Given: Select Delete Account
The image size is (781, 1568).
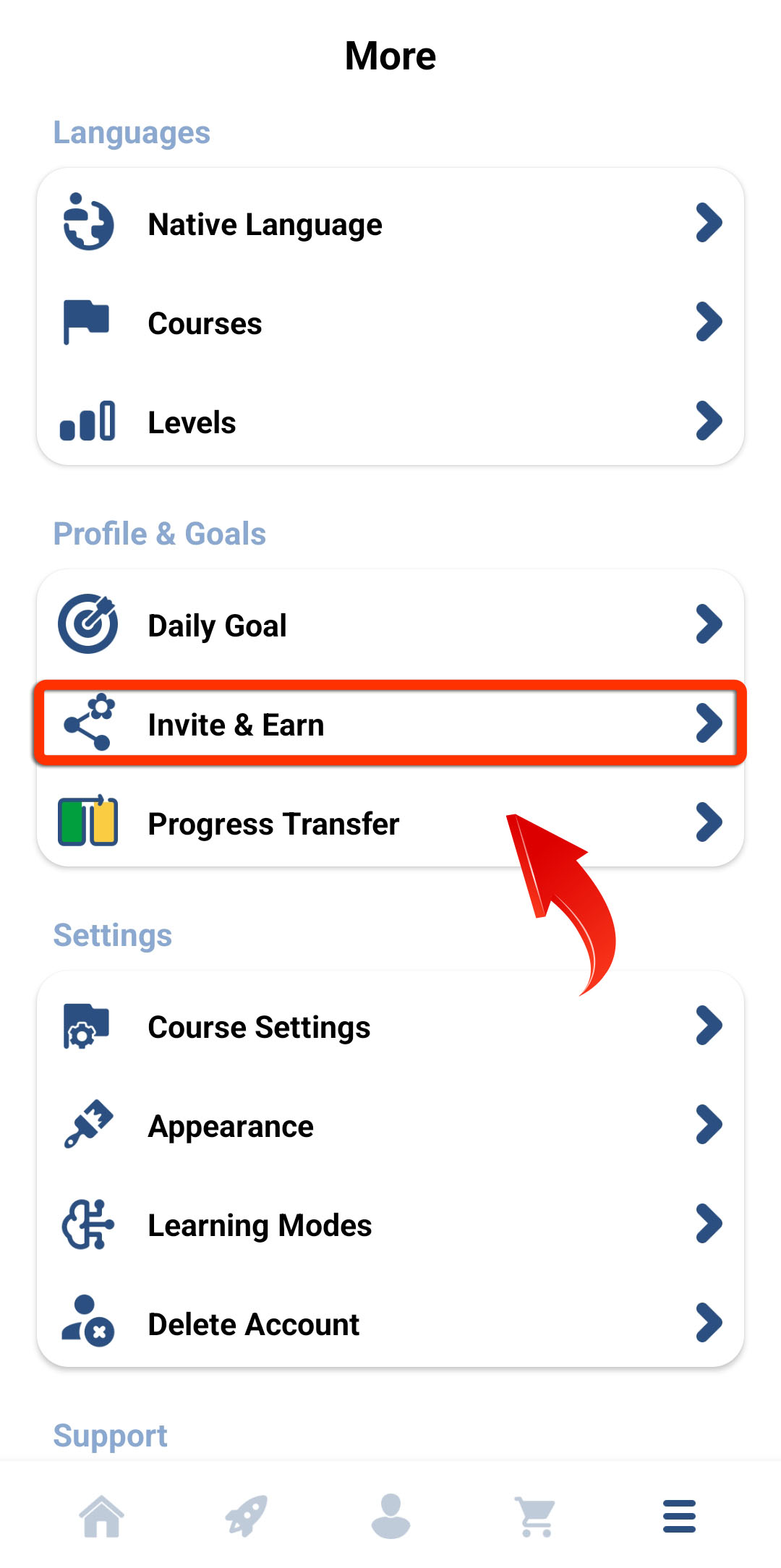Looking at the screenshot, I should (390, 1324).
